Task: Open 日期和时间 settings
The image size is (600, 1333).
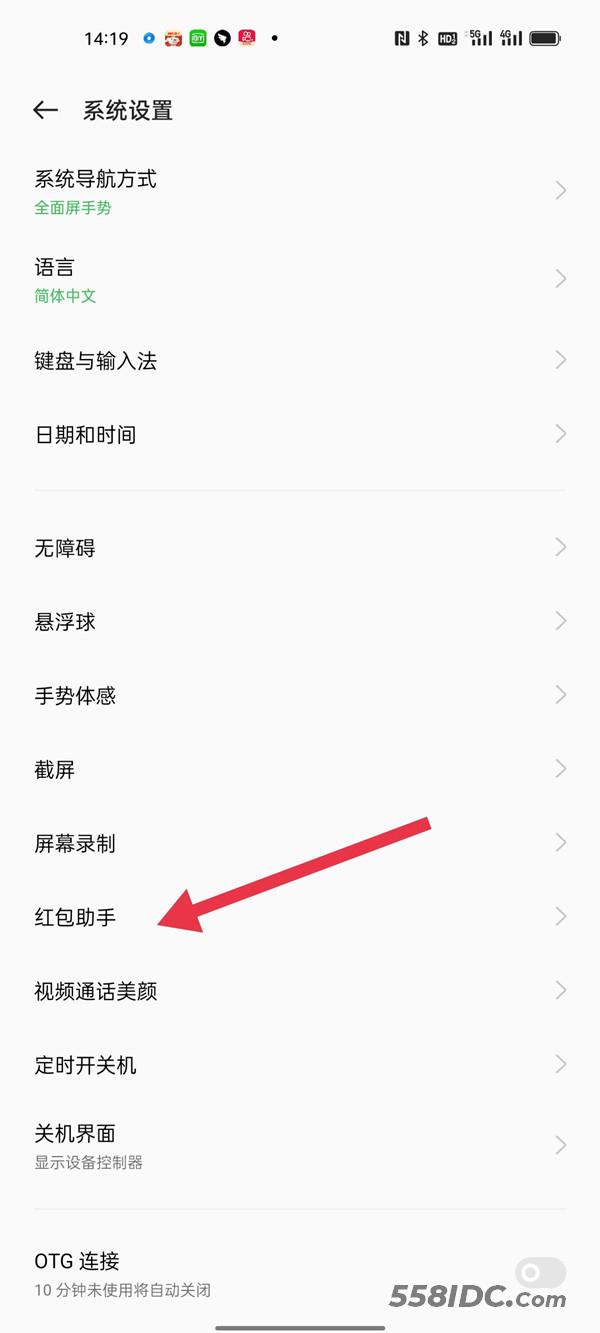Action: [300, 435]
